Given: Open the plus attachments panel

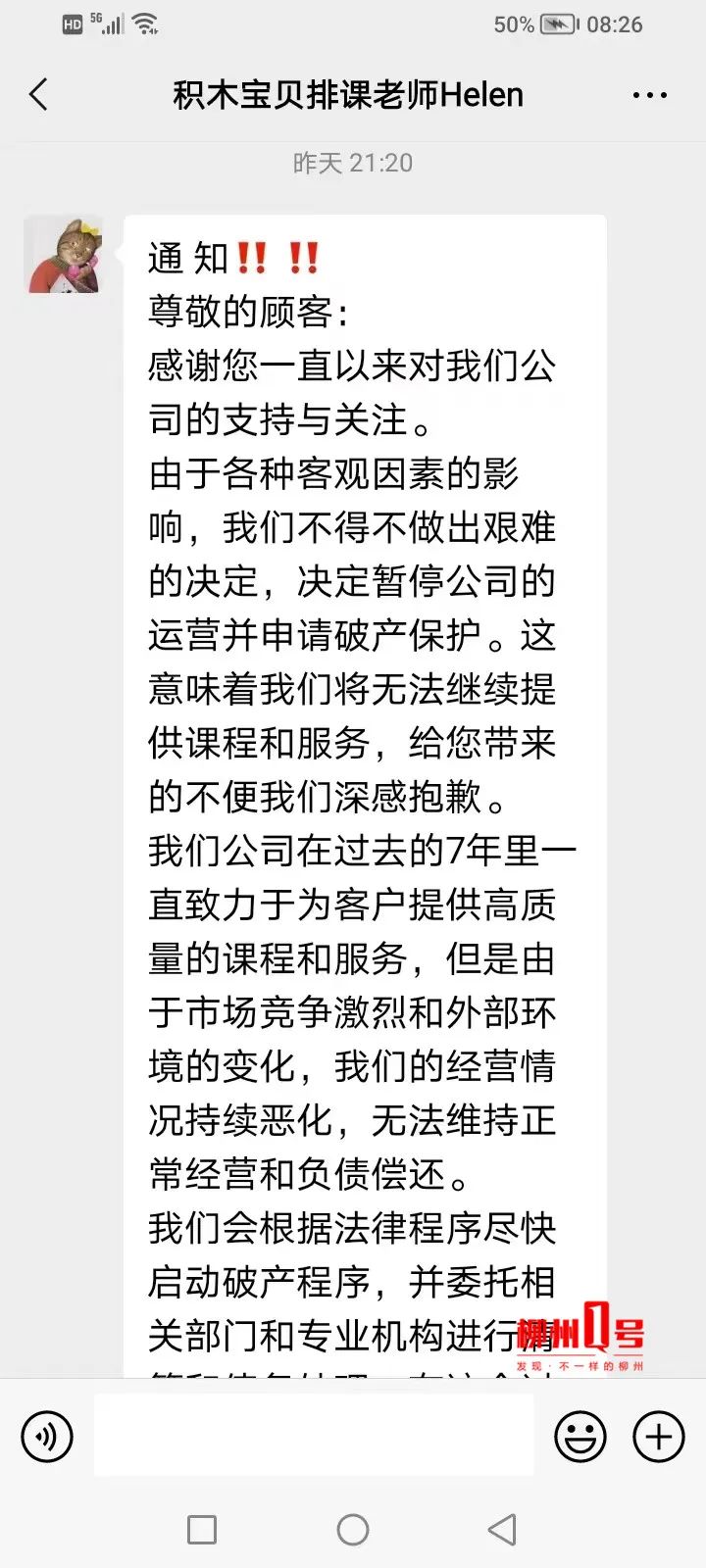Looking at the screenshot, I should click(658, 1437).
